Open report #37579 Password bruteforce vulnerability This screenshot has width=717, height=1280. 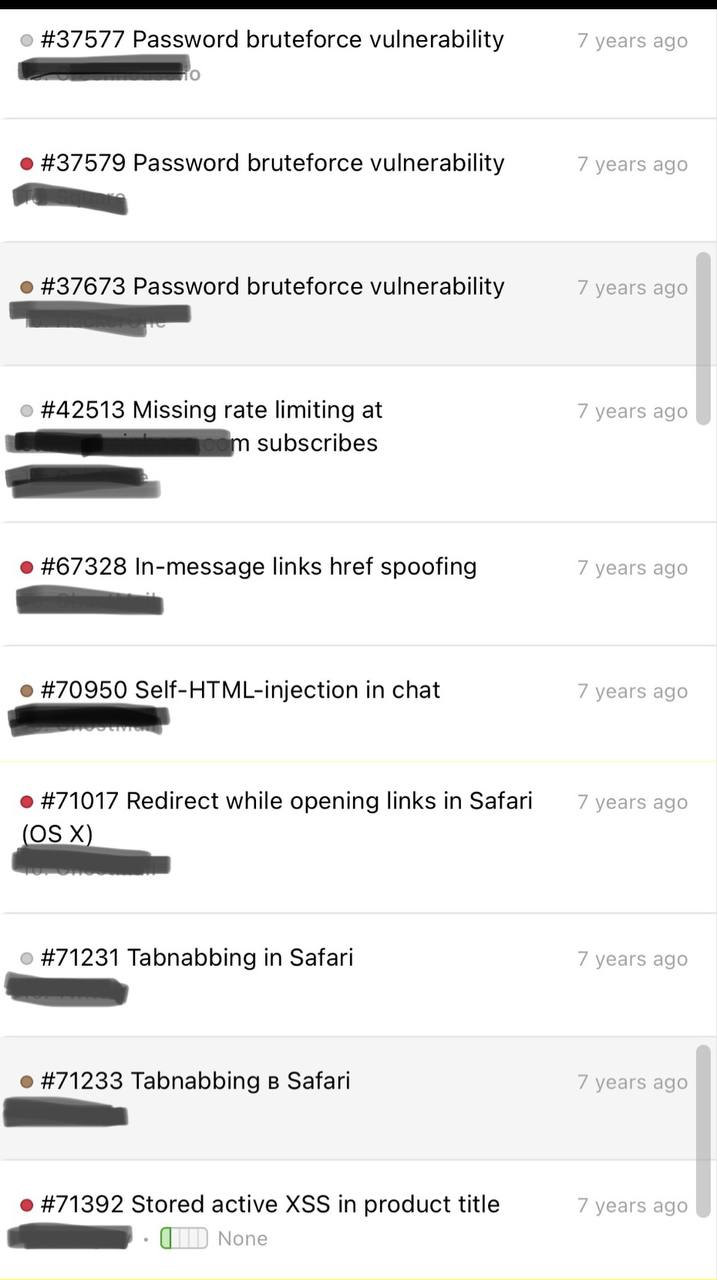[271, 163]
